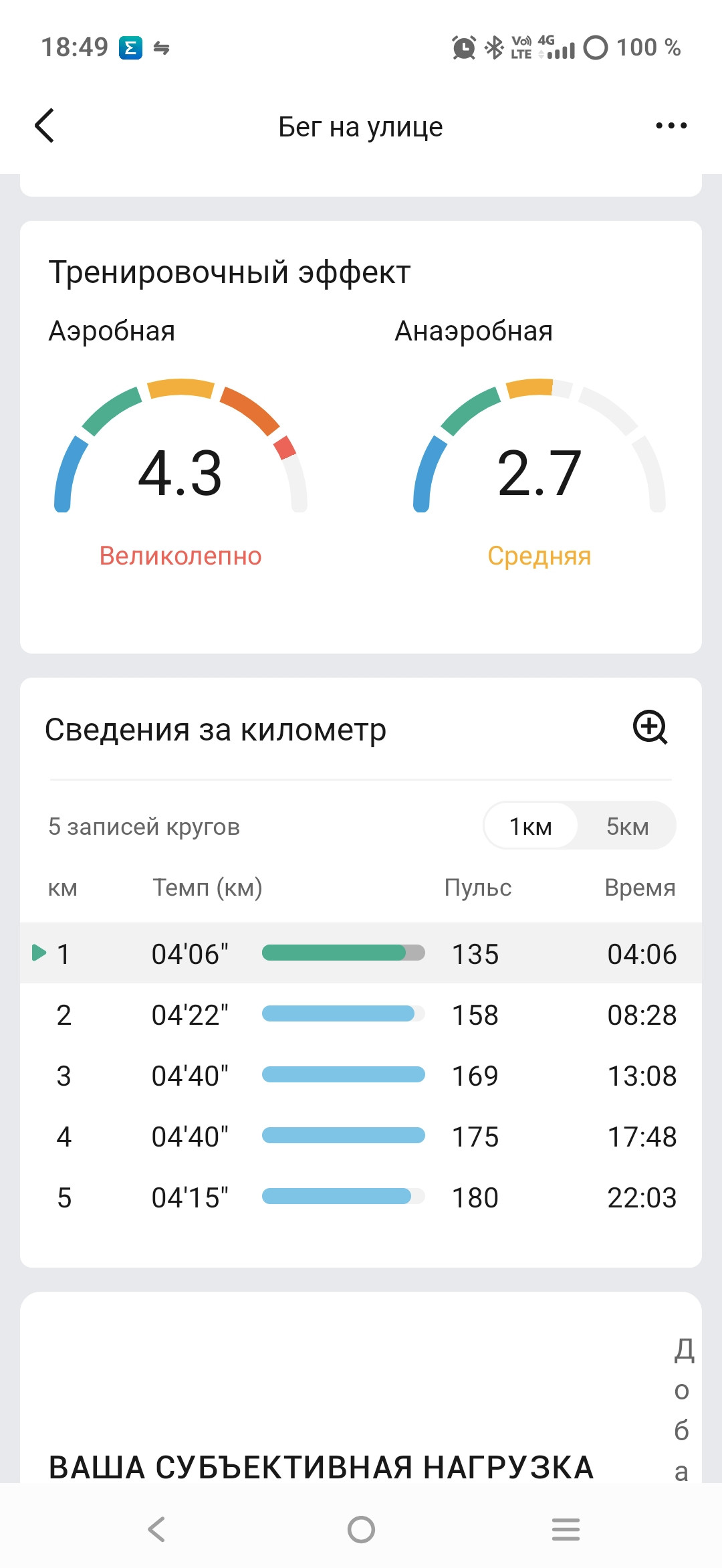This screenshot has width=722, height=1568.
Task: Select lap 1 row with pace 04'06"
Action: click(361, 953)
